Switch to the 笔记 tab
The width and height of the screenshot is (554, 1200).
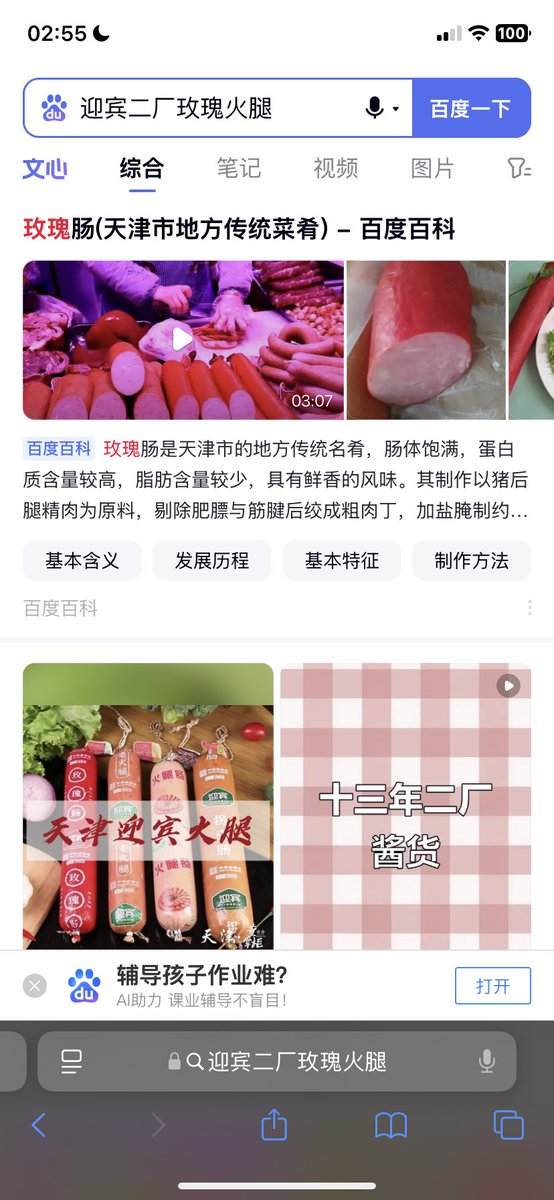239,168
